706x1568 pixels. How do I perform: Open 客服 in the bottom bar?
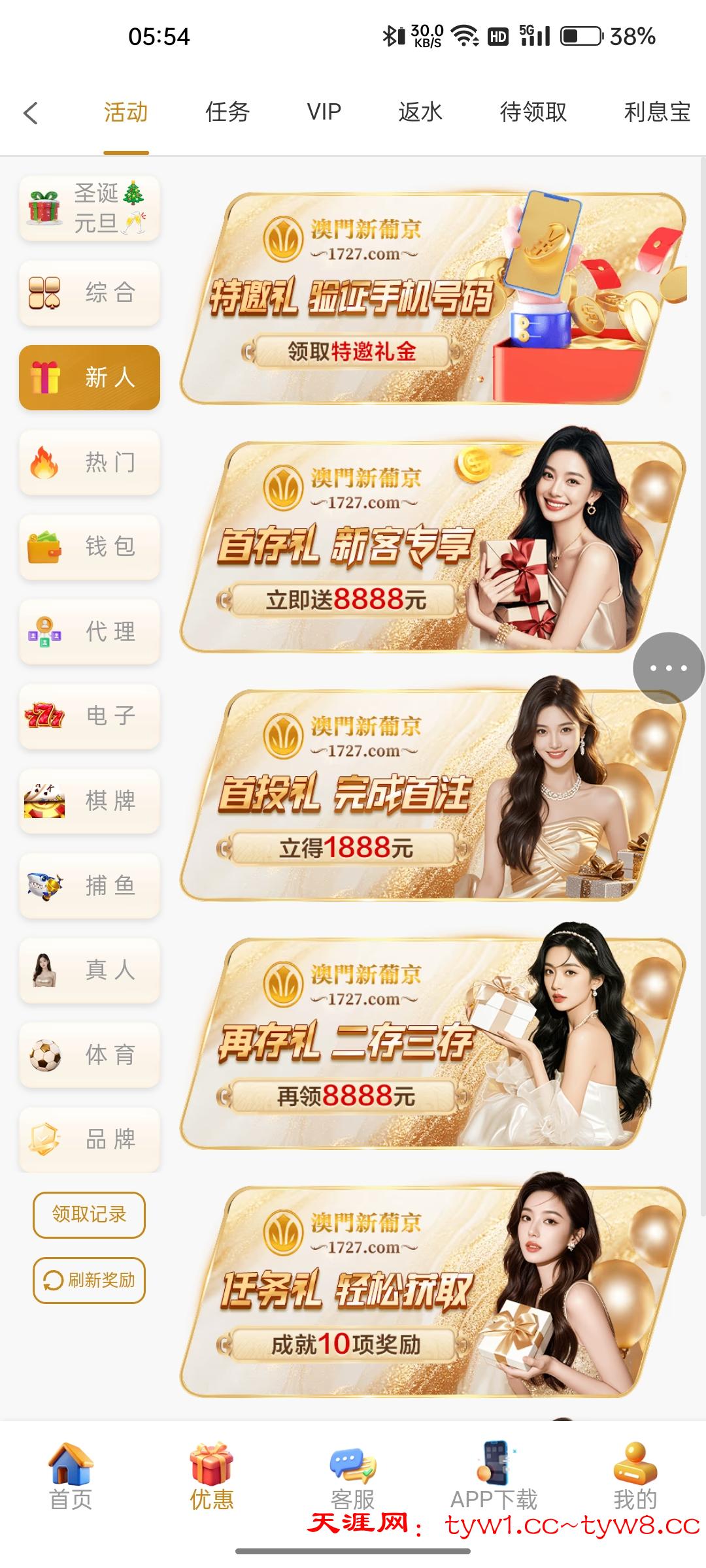(352, 1478)
